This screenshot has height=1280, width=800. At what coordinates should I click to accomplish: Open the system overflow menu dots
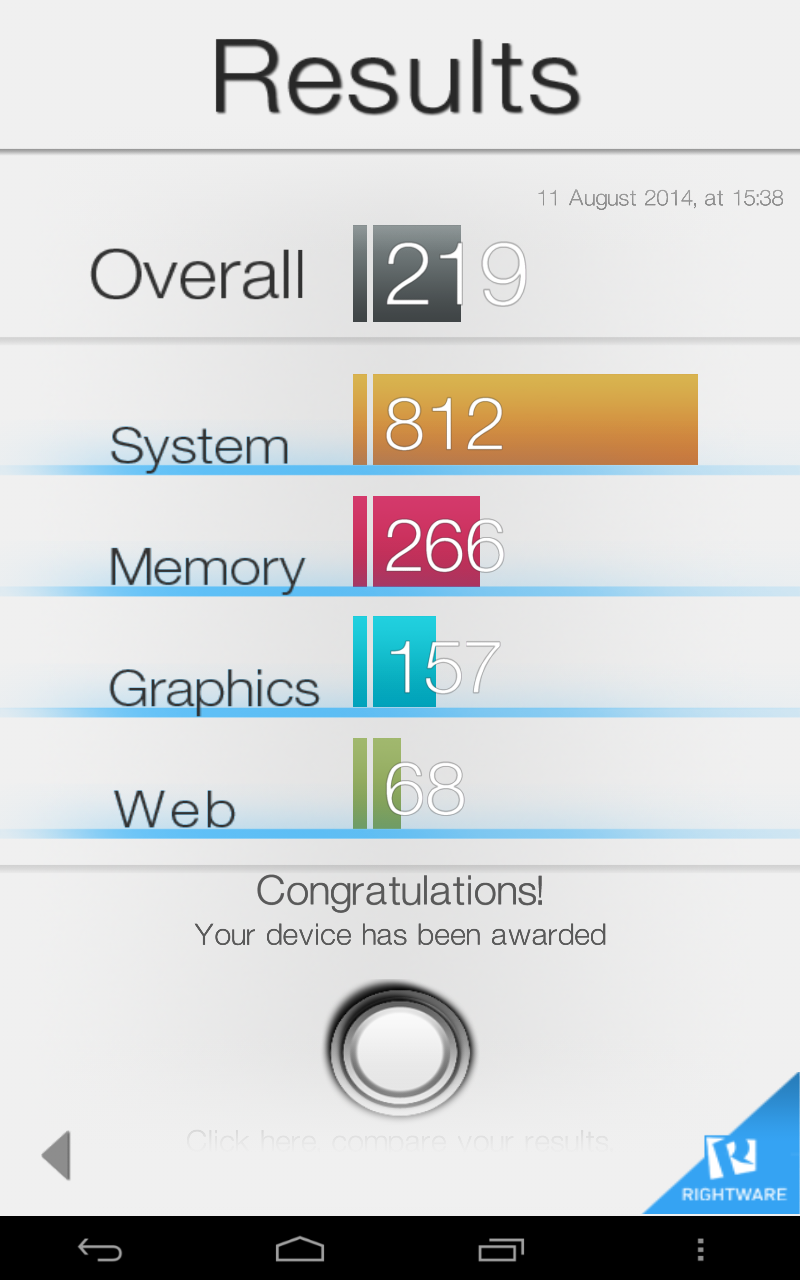[700, 1249]
